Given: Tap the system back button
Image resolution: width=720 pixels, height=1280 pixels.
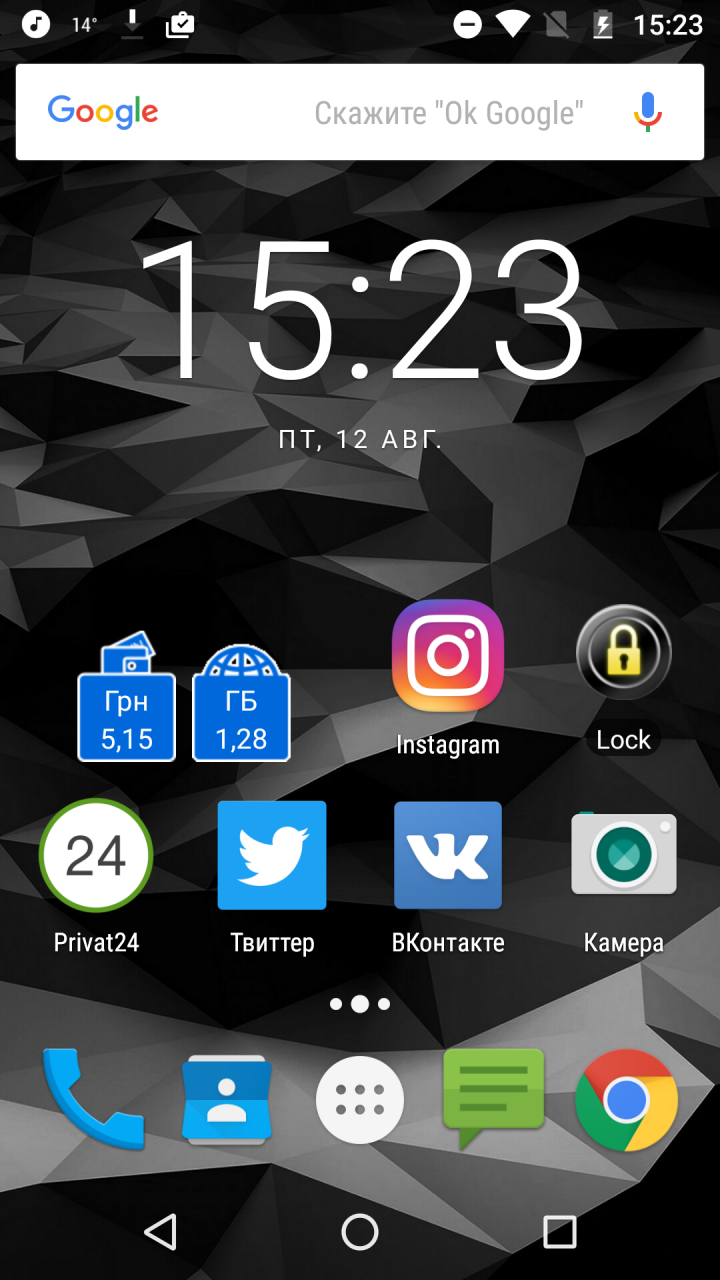Looking at the screenshot, I should click(160, 1232).
